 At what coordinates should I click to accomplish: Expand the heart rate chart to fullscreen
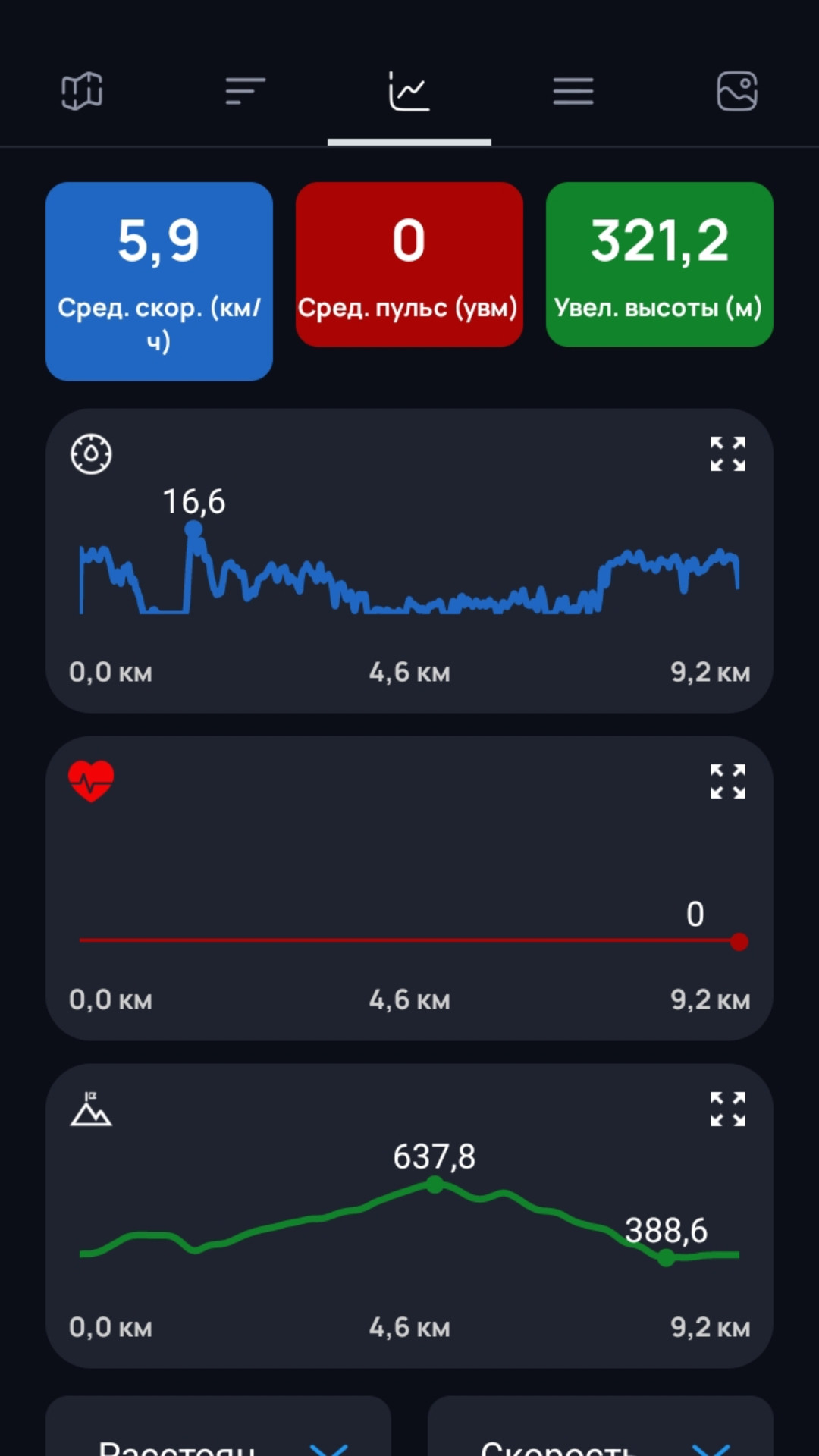[x=727, y=782]
